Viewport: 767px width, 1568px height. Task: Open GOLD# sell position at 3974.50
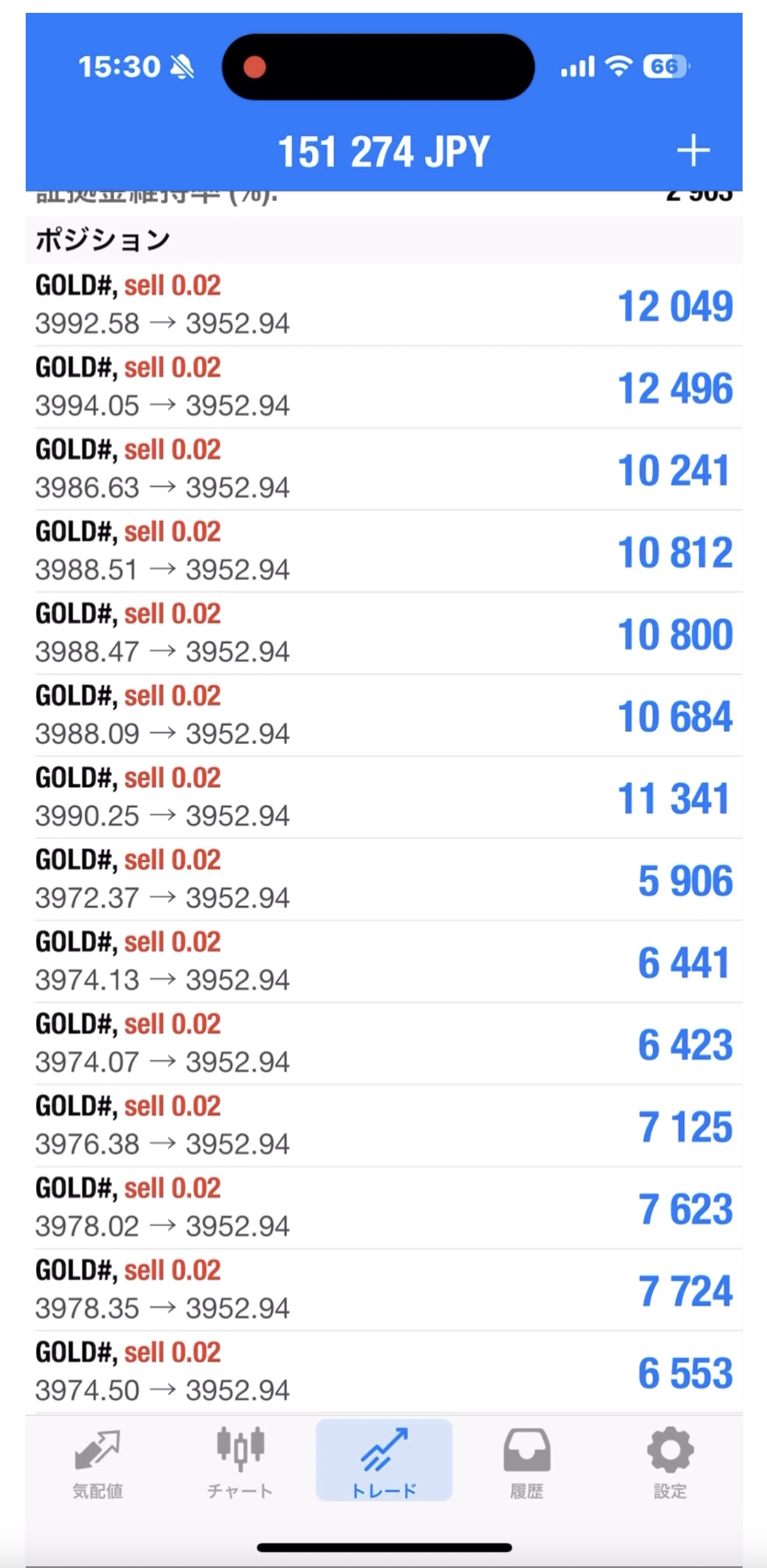[383, 1372]
